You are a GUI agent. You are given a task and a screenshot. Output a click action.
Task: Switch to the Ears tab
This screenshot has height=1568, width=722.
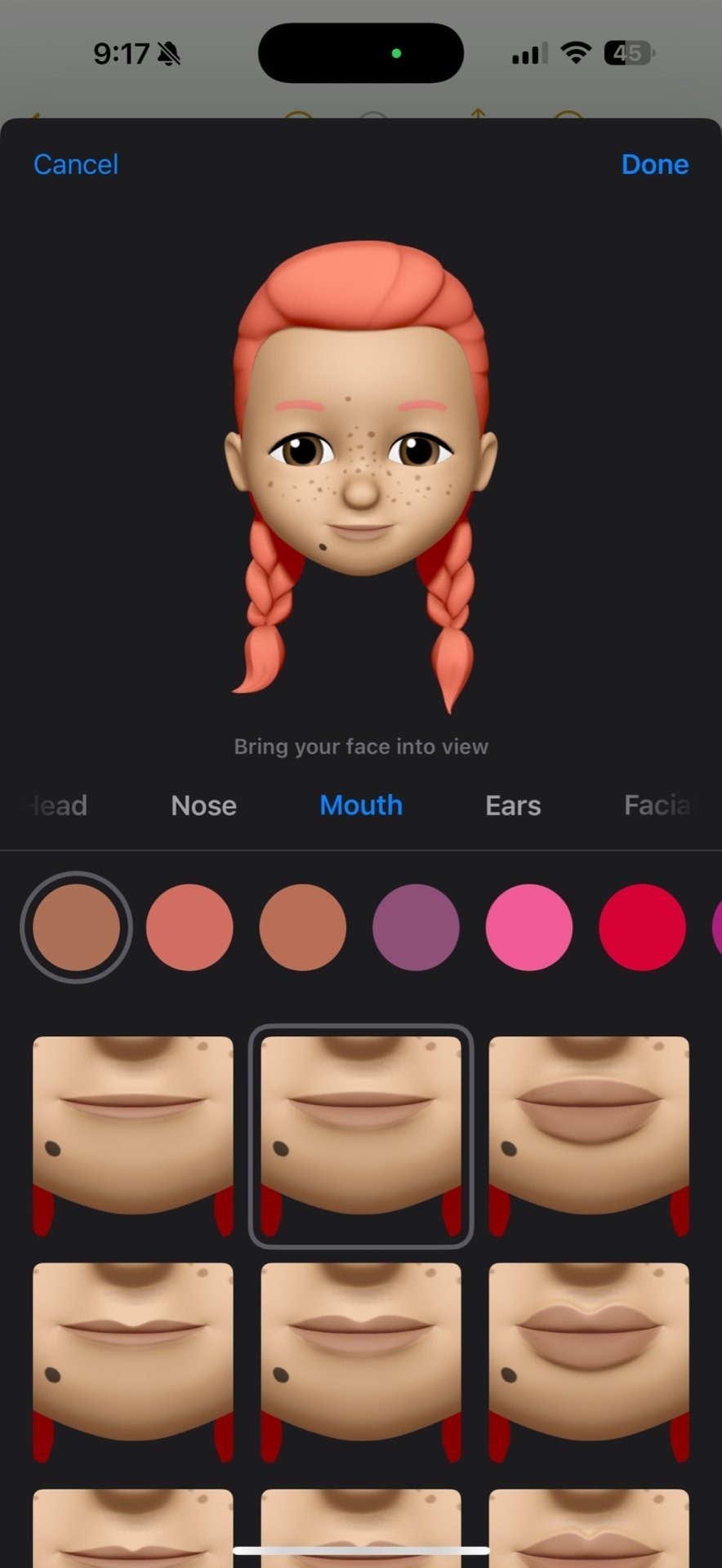click(513, 805)
